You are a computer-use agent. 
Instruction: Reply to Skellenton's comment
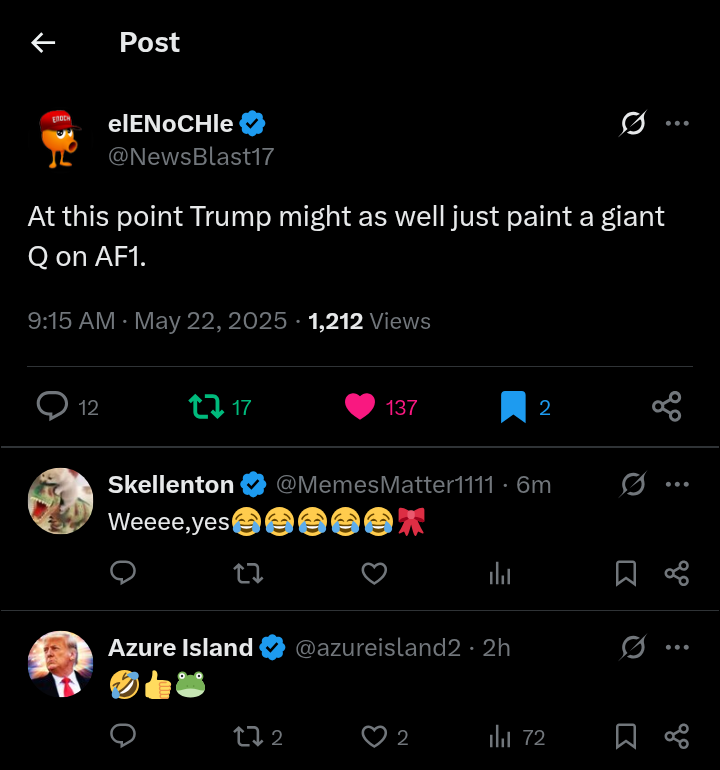coord(123,573)
